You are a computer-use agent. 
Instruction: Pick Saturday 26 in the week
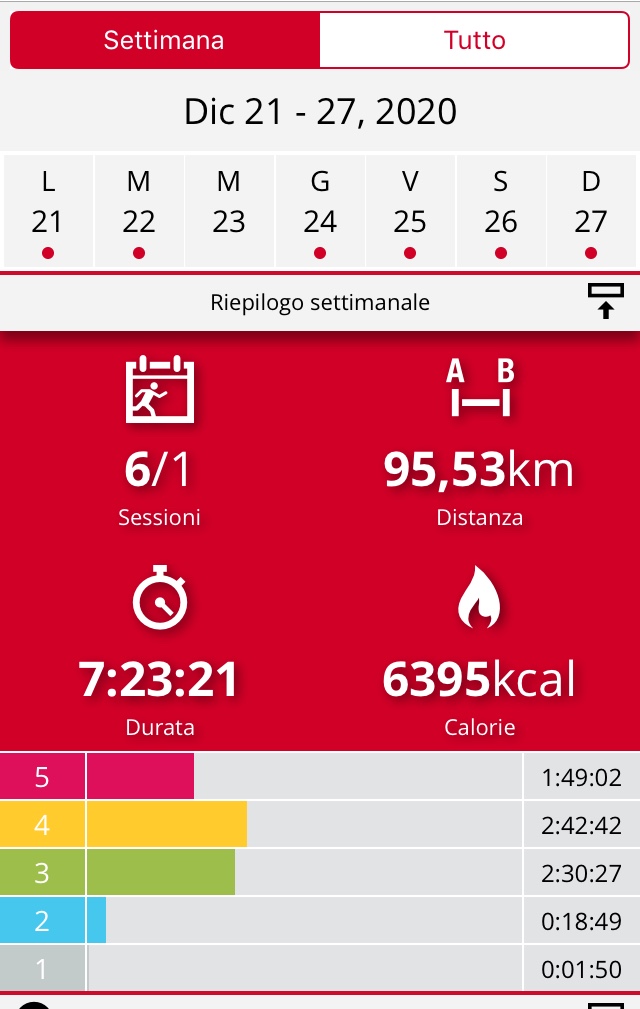[x=501, y=210]
